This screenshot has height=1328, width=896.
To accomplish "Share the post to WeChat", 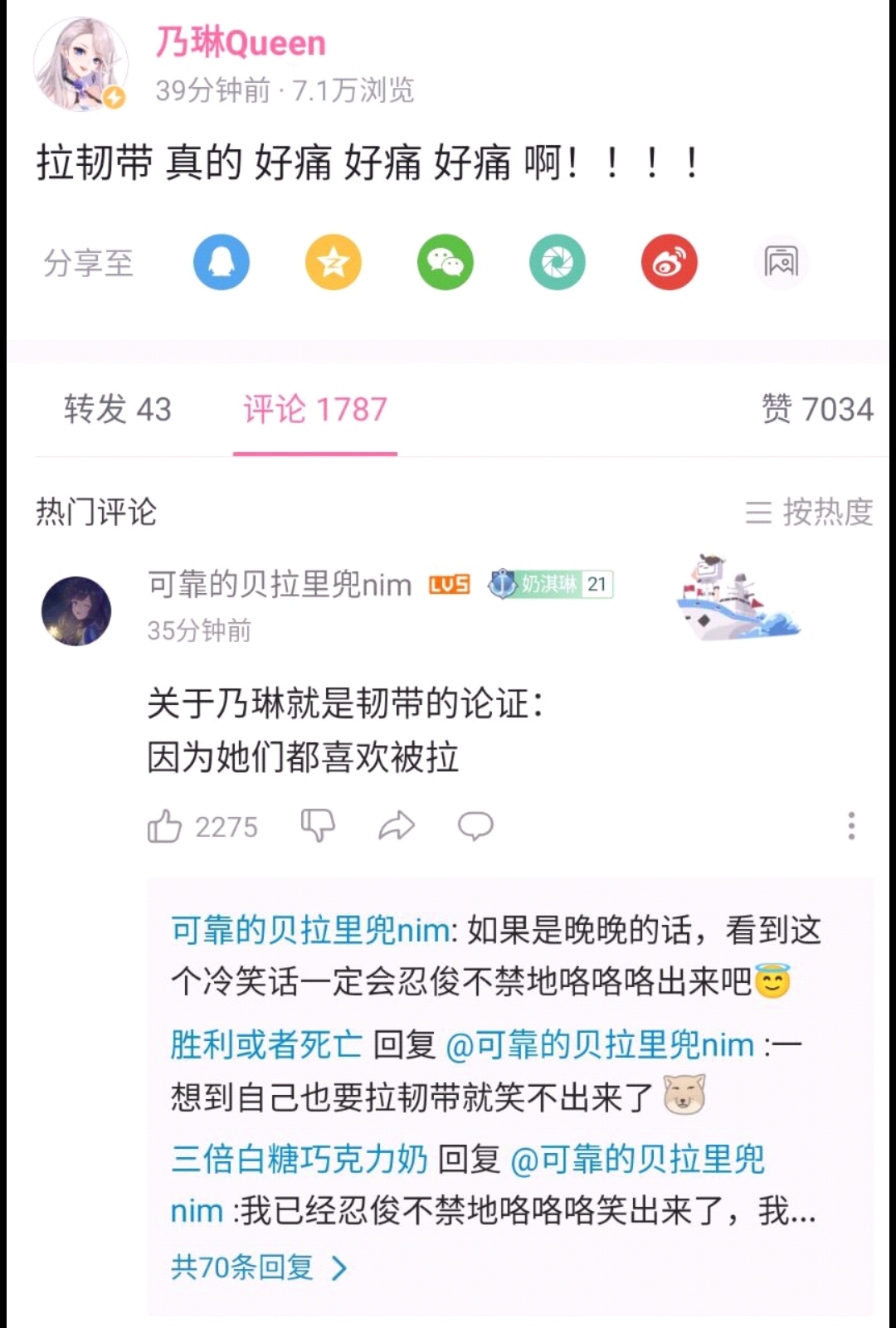I will click(446, 262).
